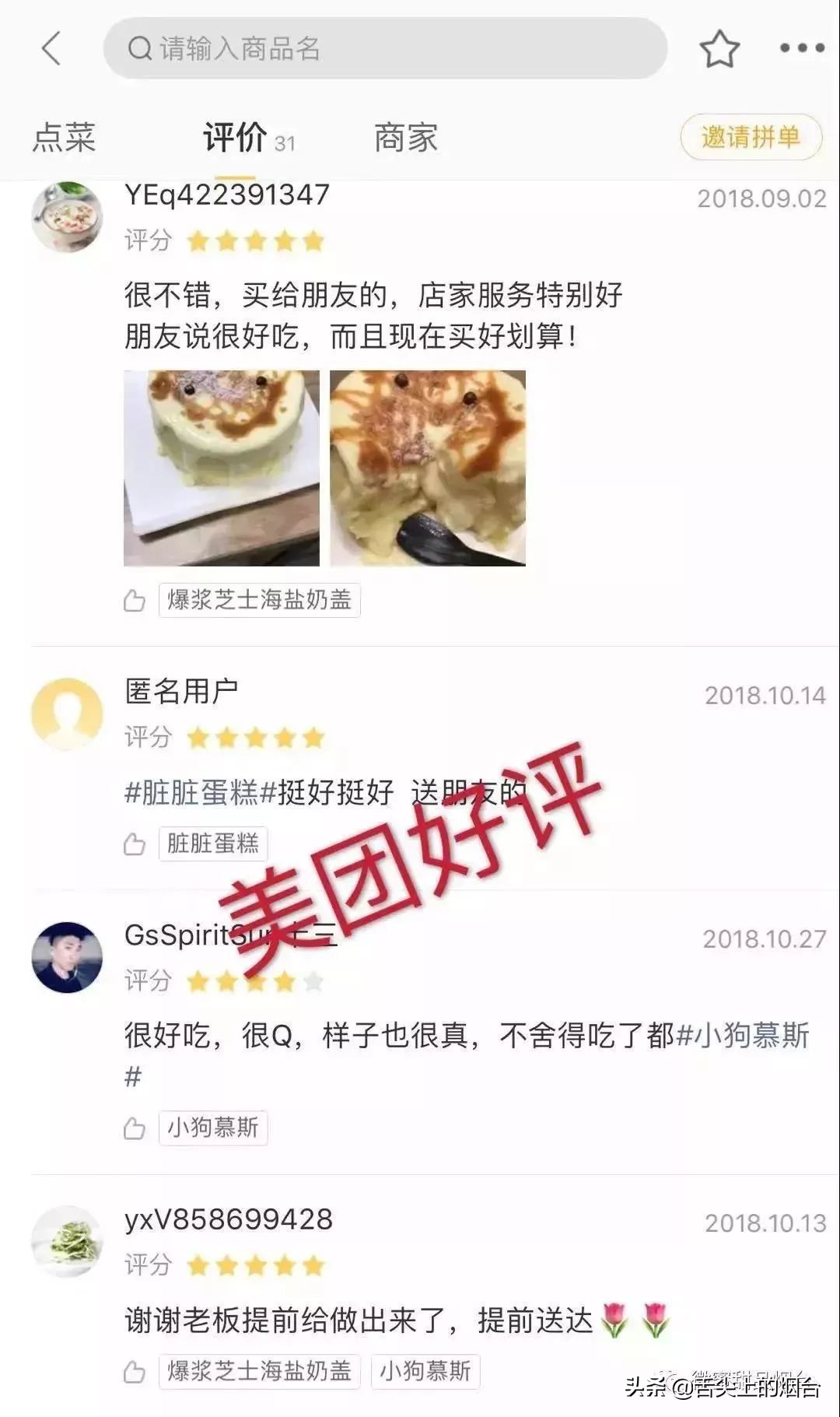Tap the favorite star icon at top right
The width and height of the screenshot is (840, 1417).
click(721, 48)
